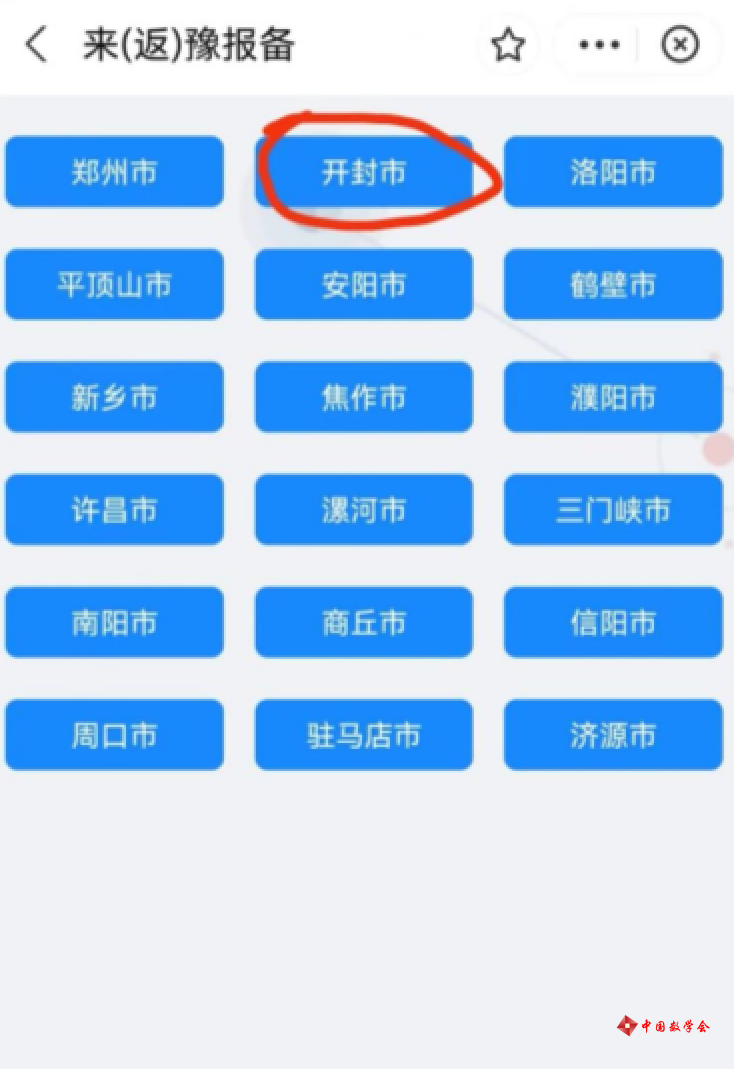Select 平顶山市
The width and height of the screenshot is (734, 1069).
tap(114, 285)
